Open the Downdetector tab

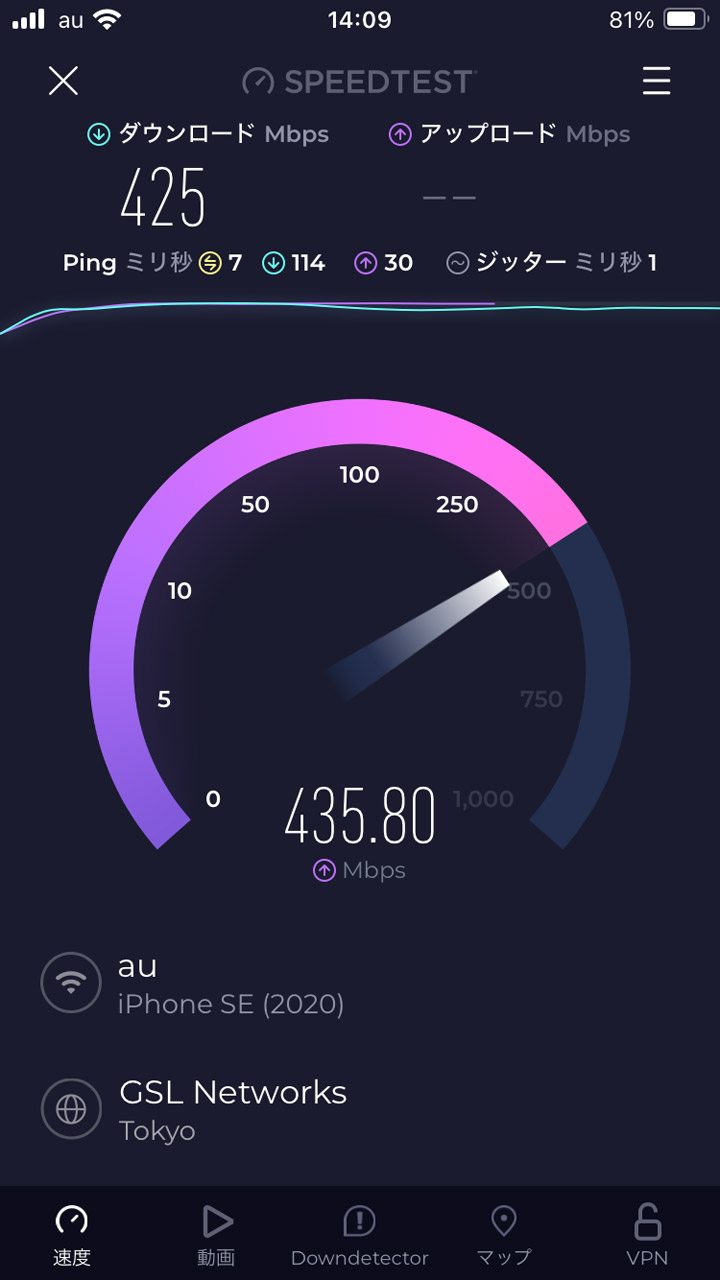click(359, 1235)
